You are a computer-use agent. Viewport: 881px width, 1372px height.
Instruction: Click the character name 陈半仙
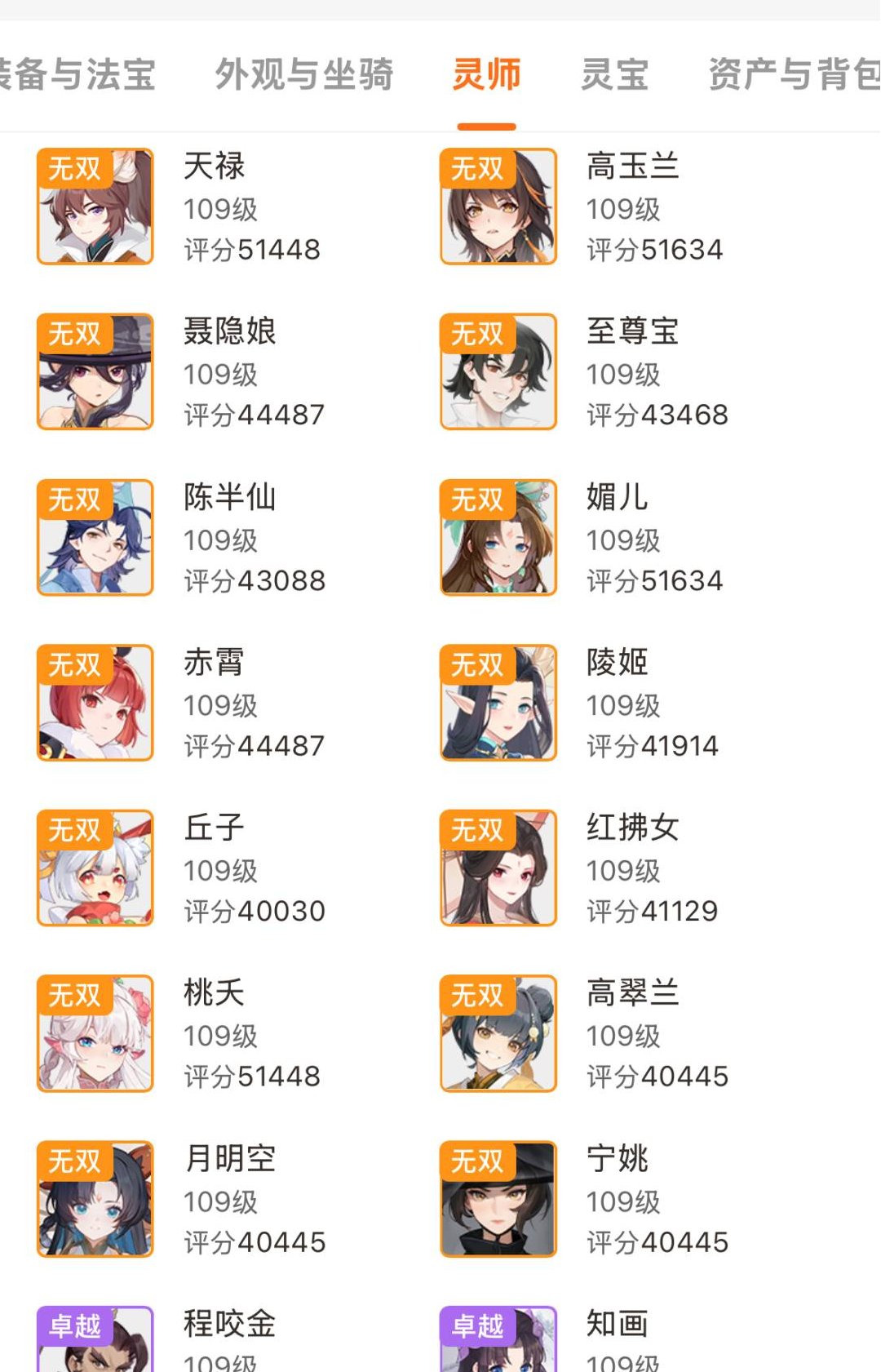[229, 498]
